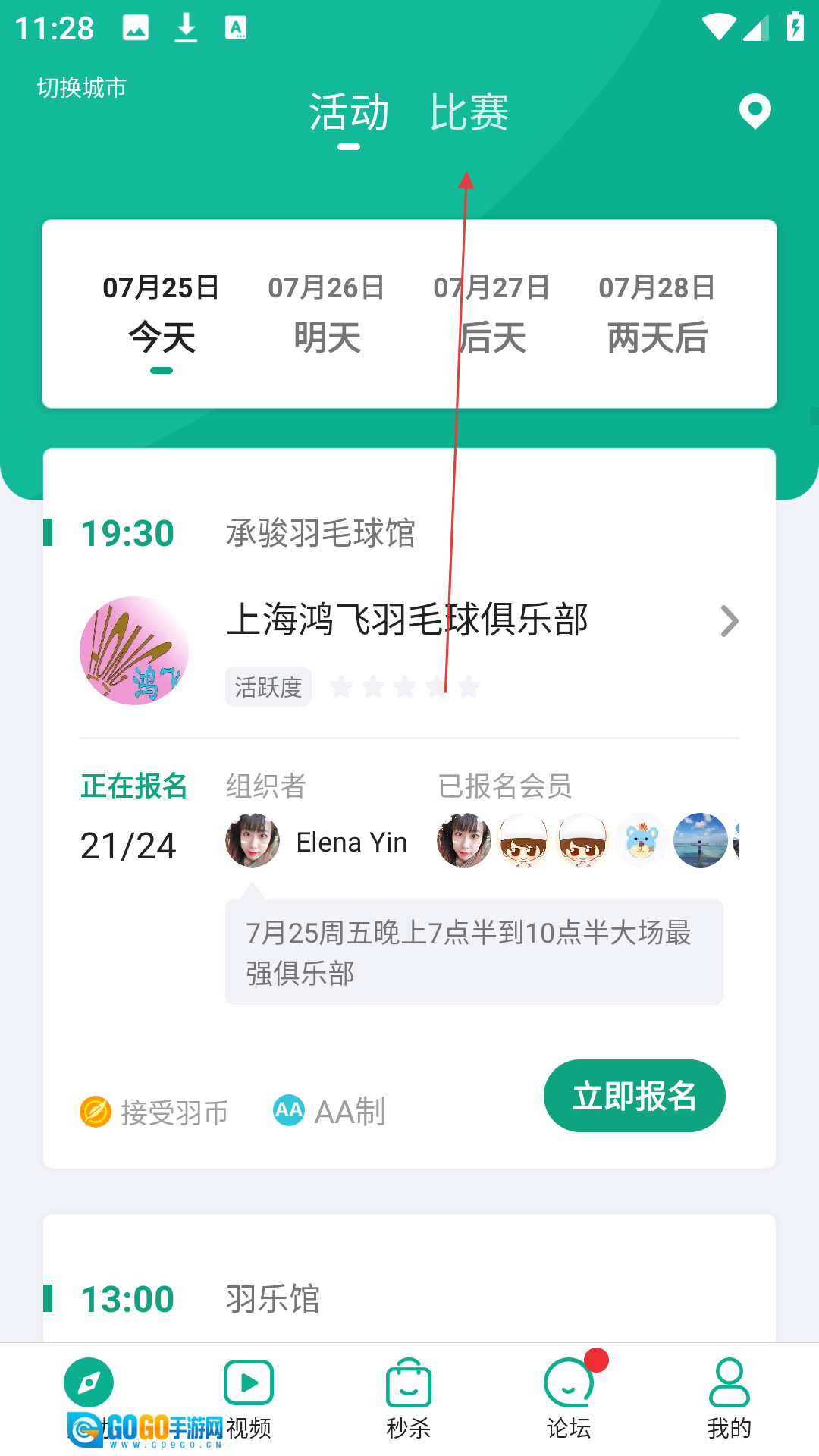Open the 13:00 羽乐馆 activity card
The height and width of the screenshot is (1456, 819).
pyautogui.click(x=409, y=1298)
